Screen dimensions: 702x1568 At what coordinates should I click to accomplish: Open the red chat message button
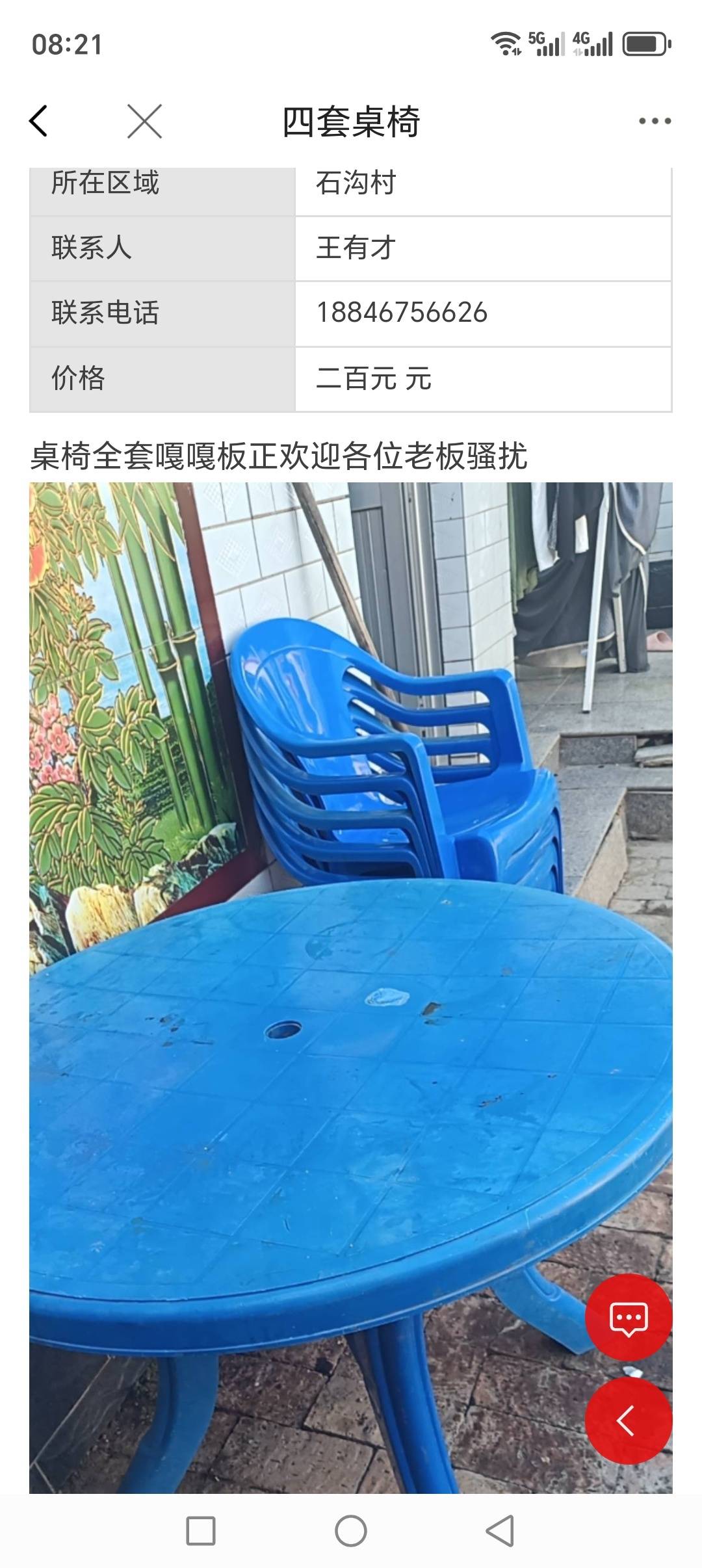point(628,1318)
